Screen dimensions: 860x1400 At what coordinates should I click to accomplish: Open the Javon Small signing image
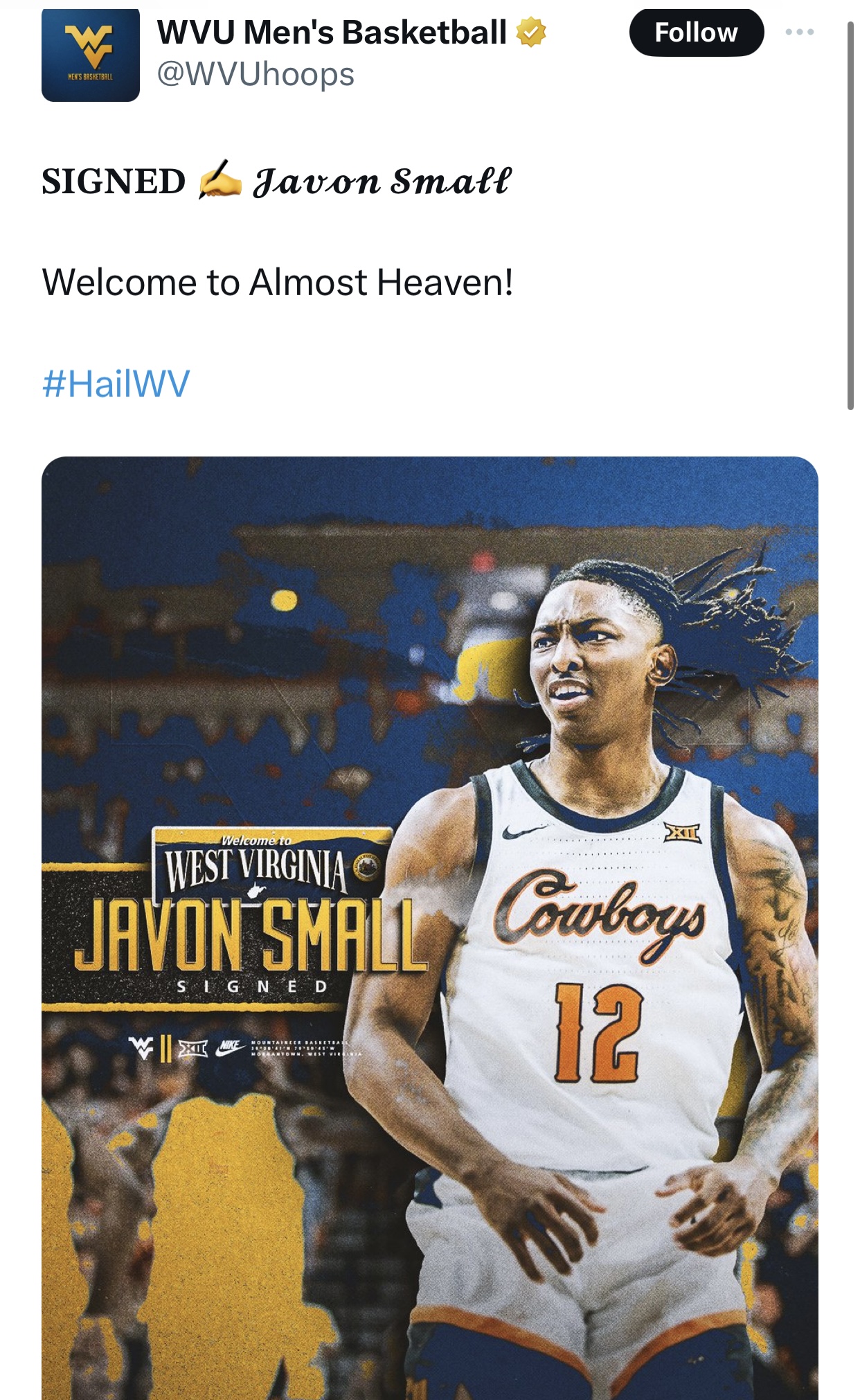[x=430, y=928]
